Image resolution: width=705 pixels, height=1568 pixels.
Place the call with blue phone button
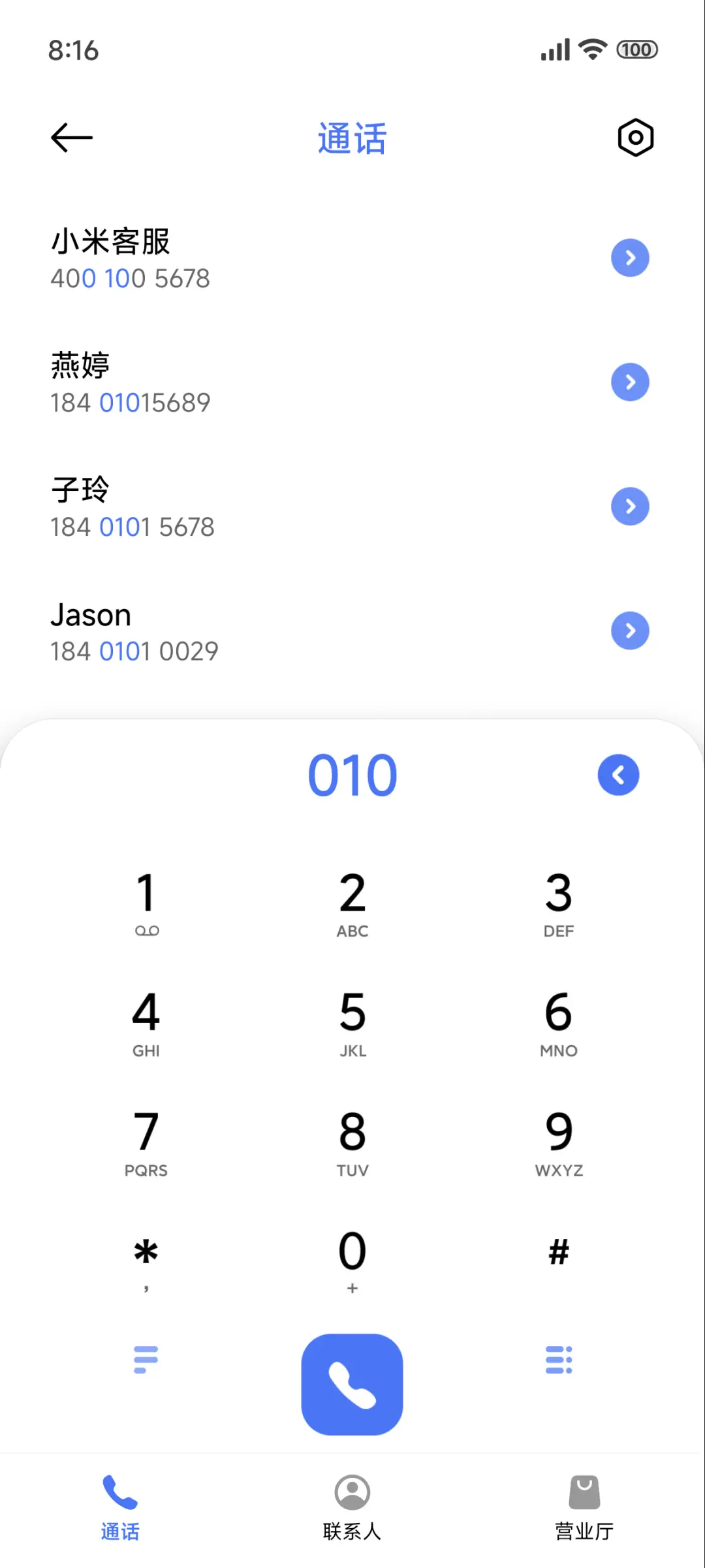click(352, 1384)
